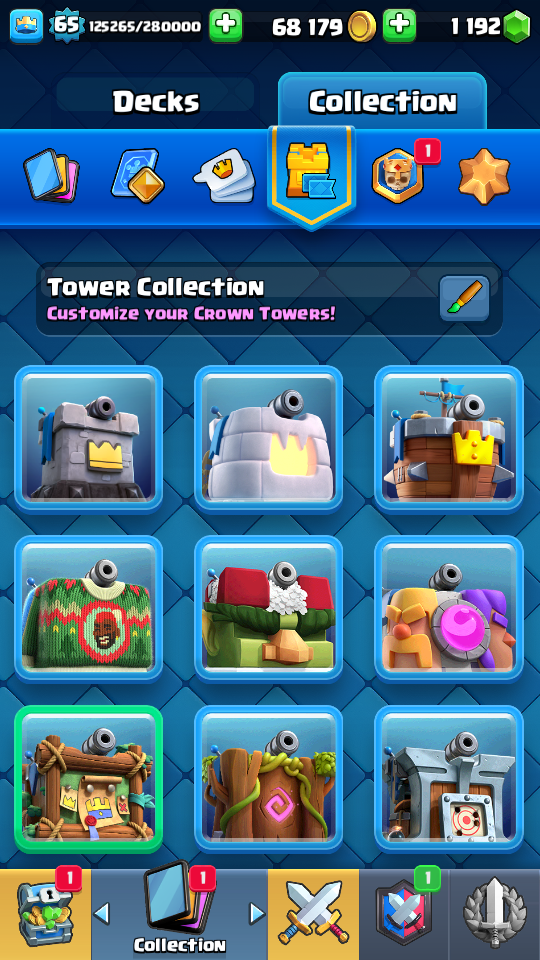Switch to the Decks tab
Screen dimensions: 540x960
tap(156, 101)
